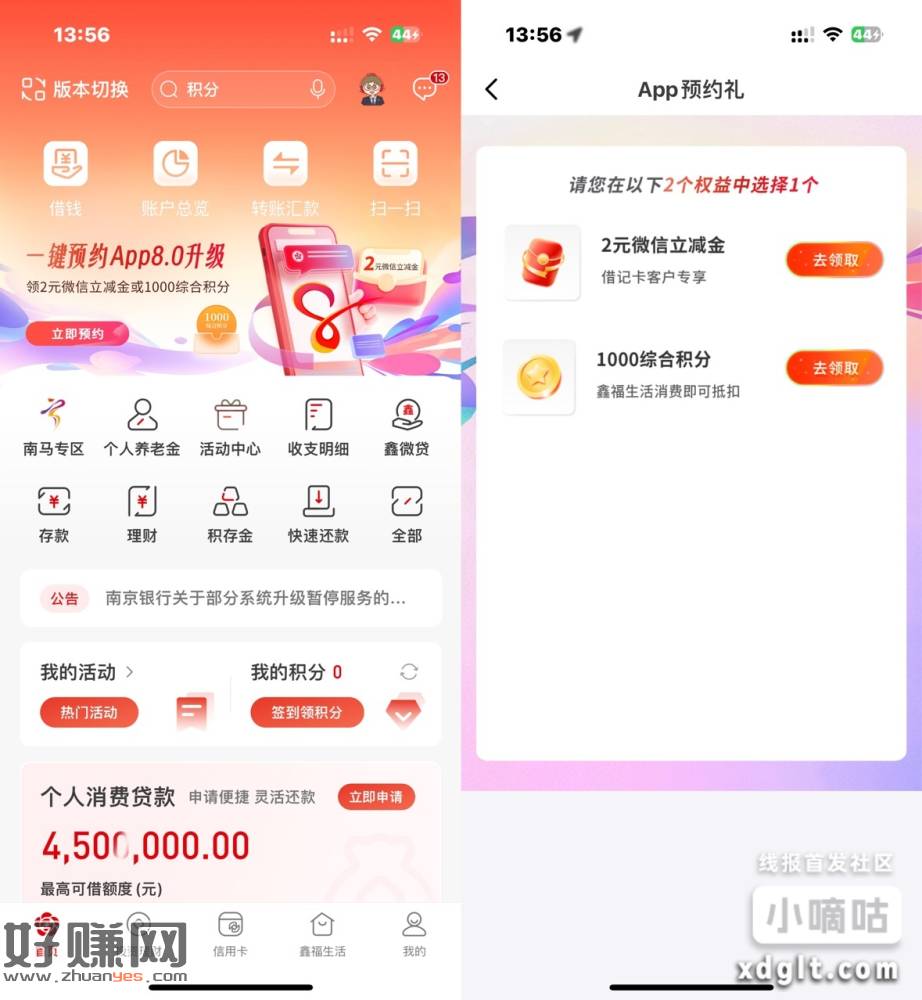Open the version switch option
922x1000 pixels.
coord(75,89)
